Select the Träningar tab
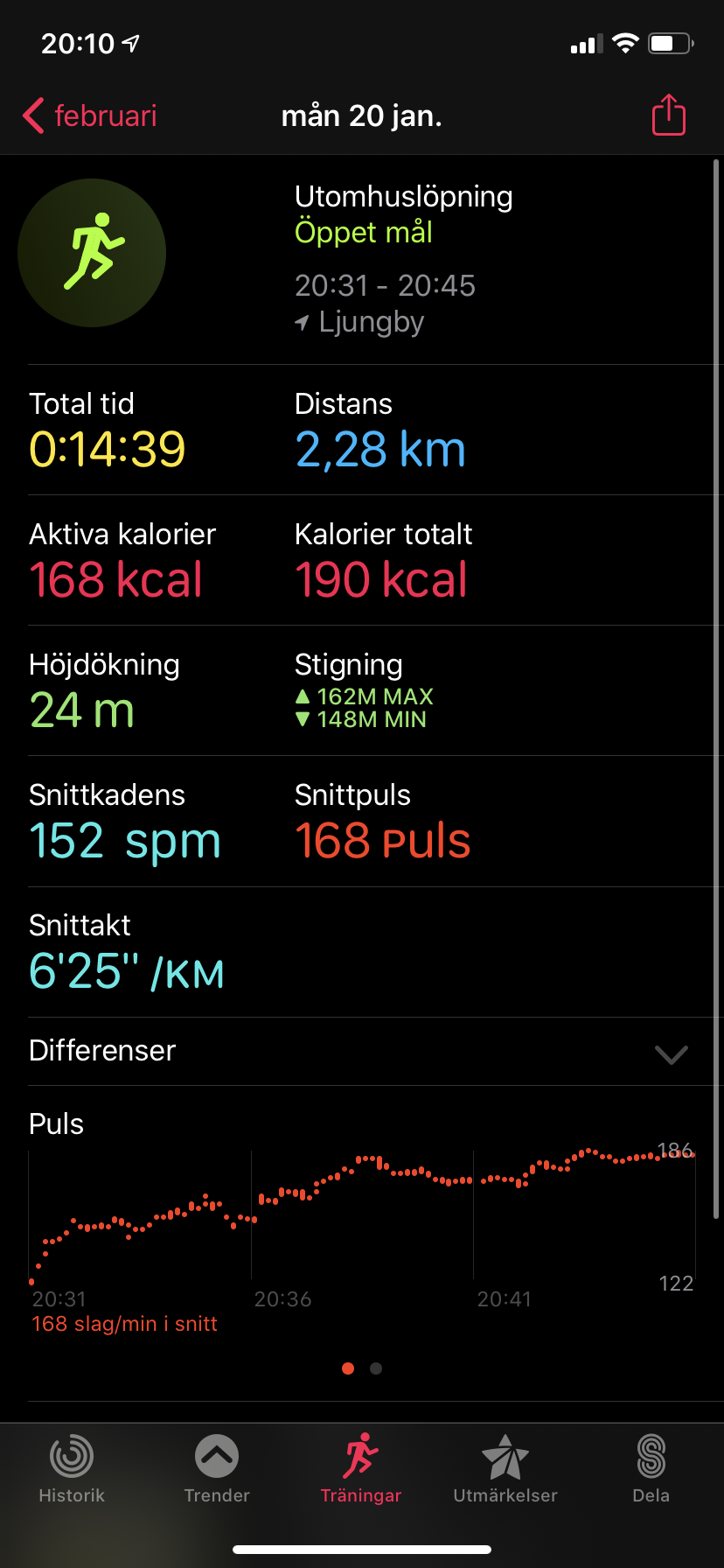Screen dimensions: 724x1568 pos(361,1468)
